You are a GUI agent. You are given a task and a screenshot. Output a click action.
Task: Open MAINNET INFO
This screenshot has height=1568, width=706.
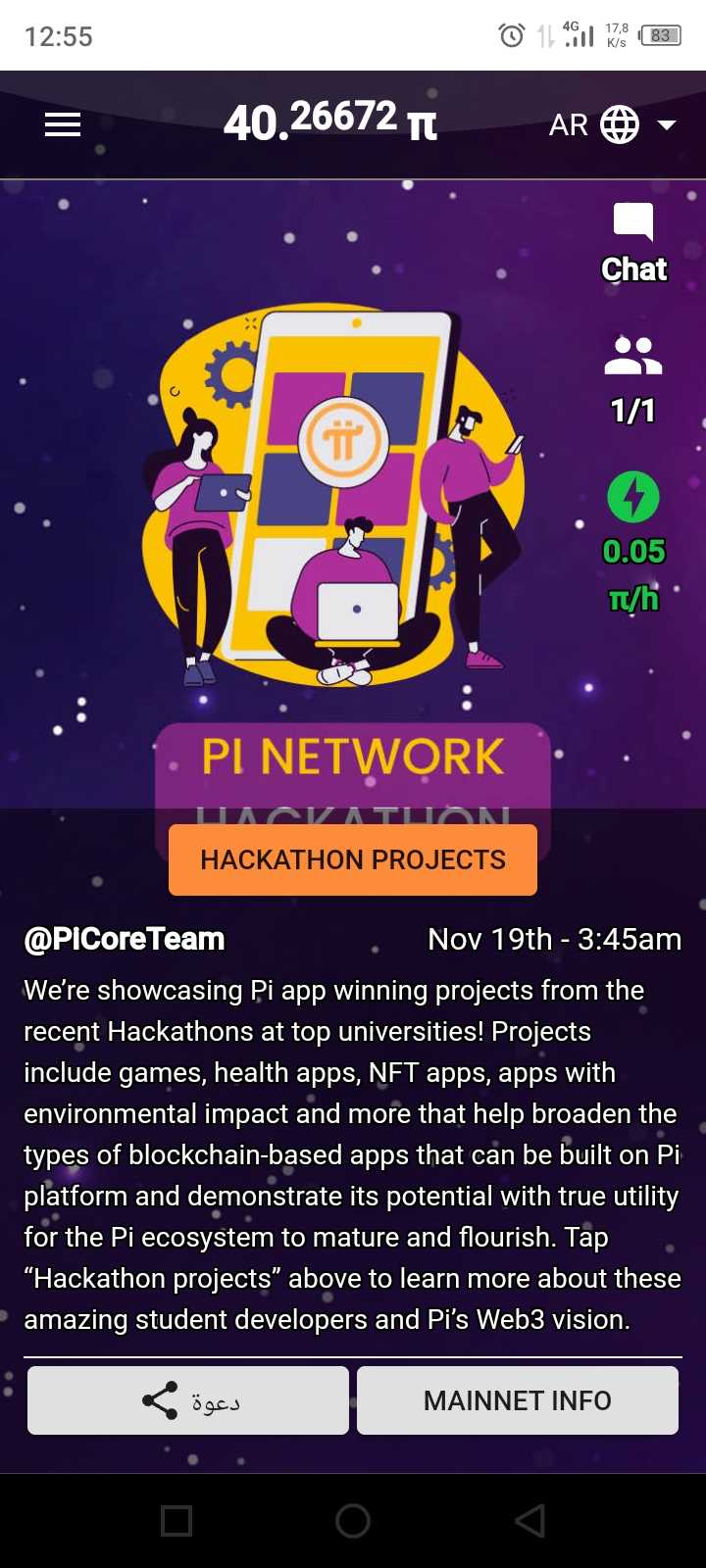tap(518, 1400)
